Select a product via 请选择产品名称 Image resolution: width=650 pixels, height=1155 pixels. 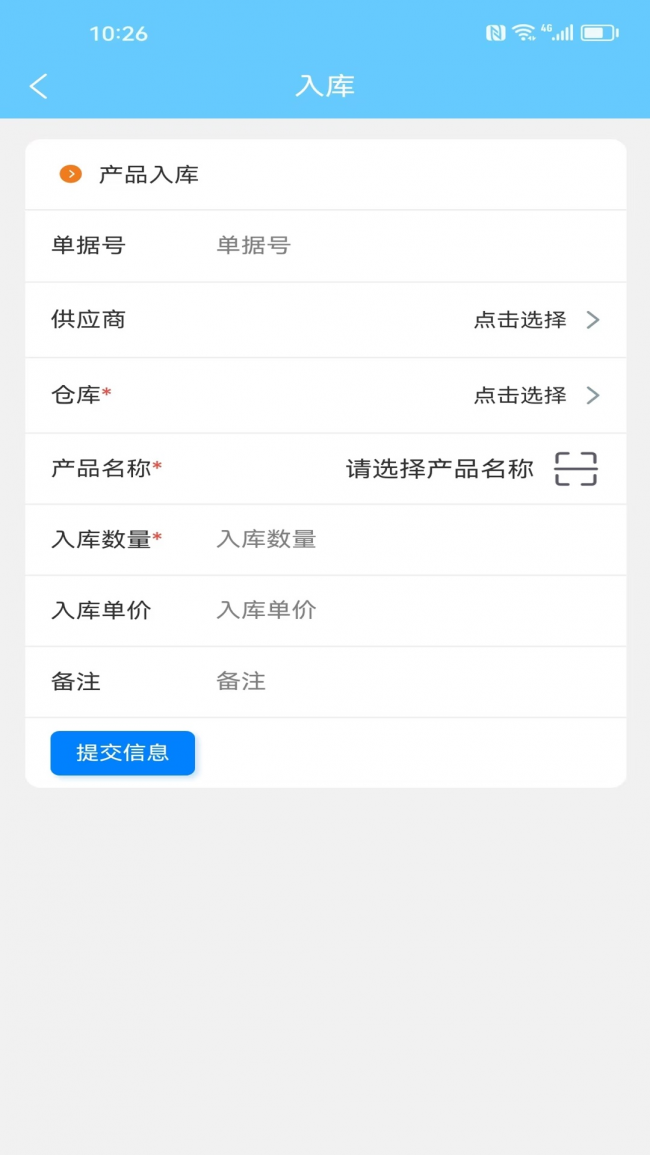pyautogui.click(x=440, y=468)
